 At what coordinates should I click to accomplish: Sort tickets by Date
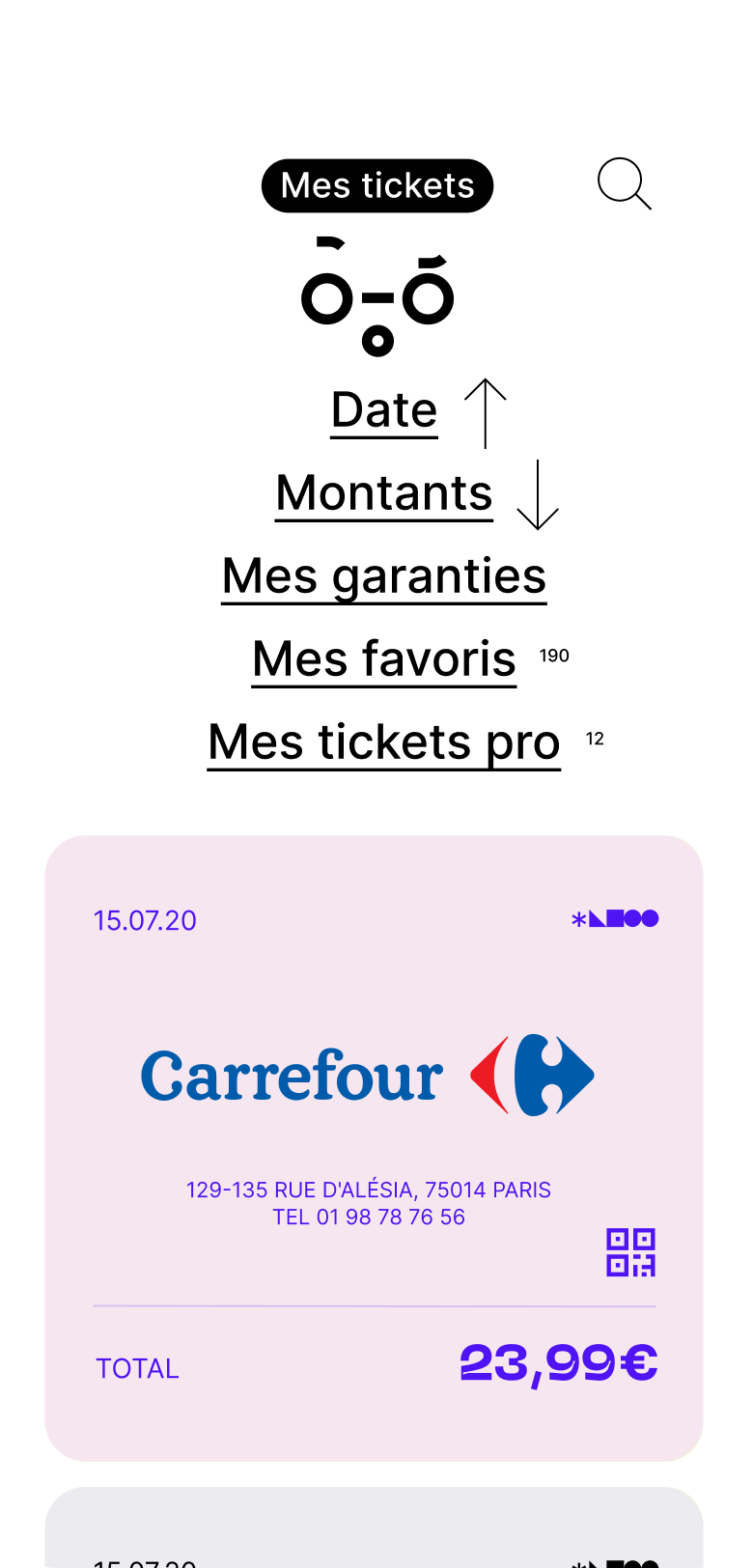(x=384, y=410)
